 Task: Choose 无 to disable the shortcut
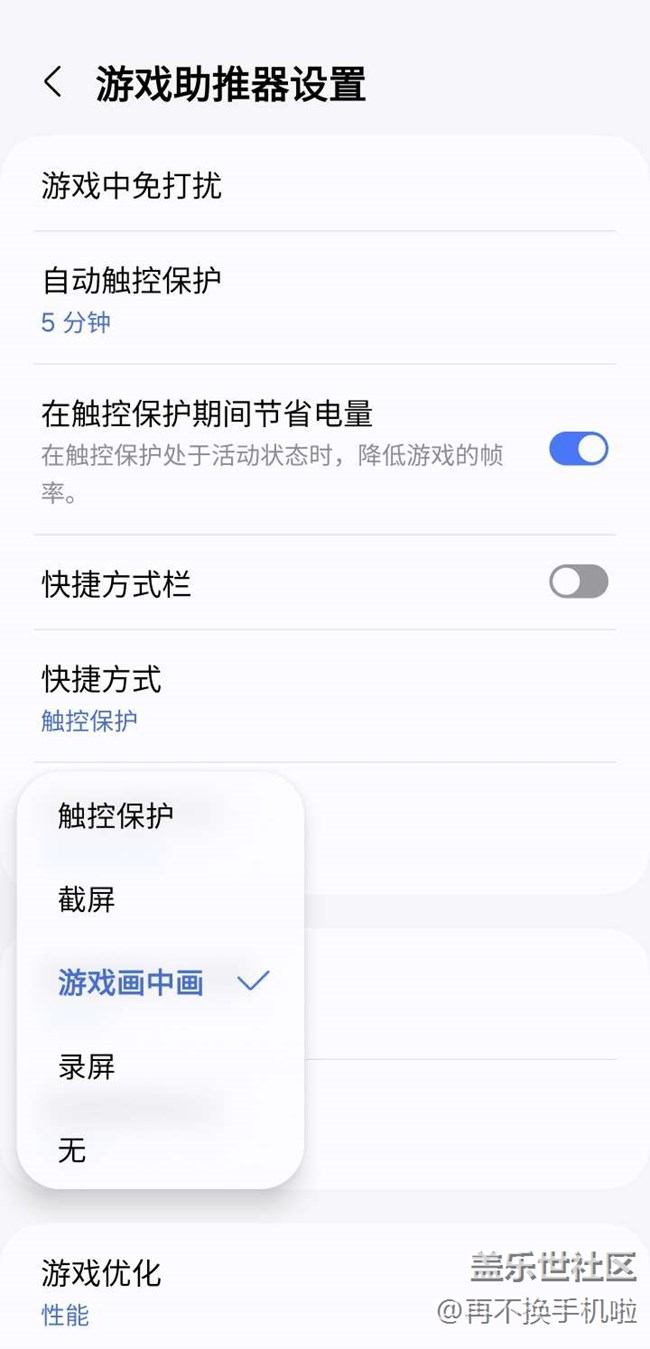point(160,1150)
